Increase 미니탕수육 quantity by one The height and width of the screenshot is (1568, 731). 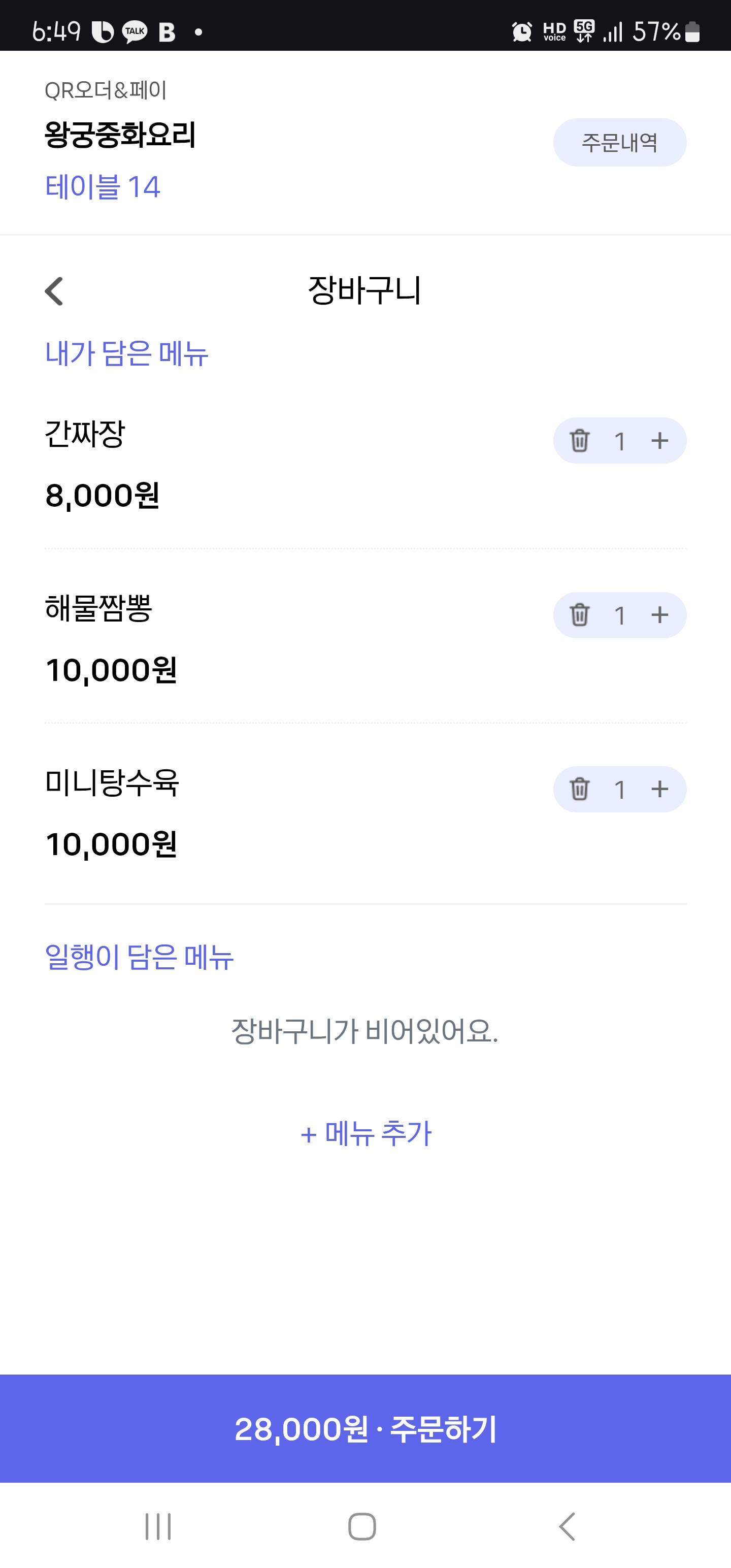659,789
